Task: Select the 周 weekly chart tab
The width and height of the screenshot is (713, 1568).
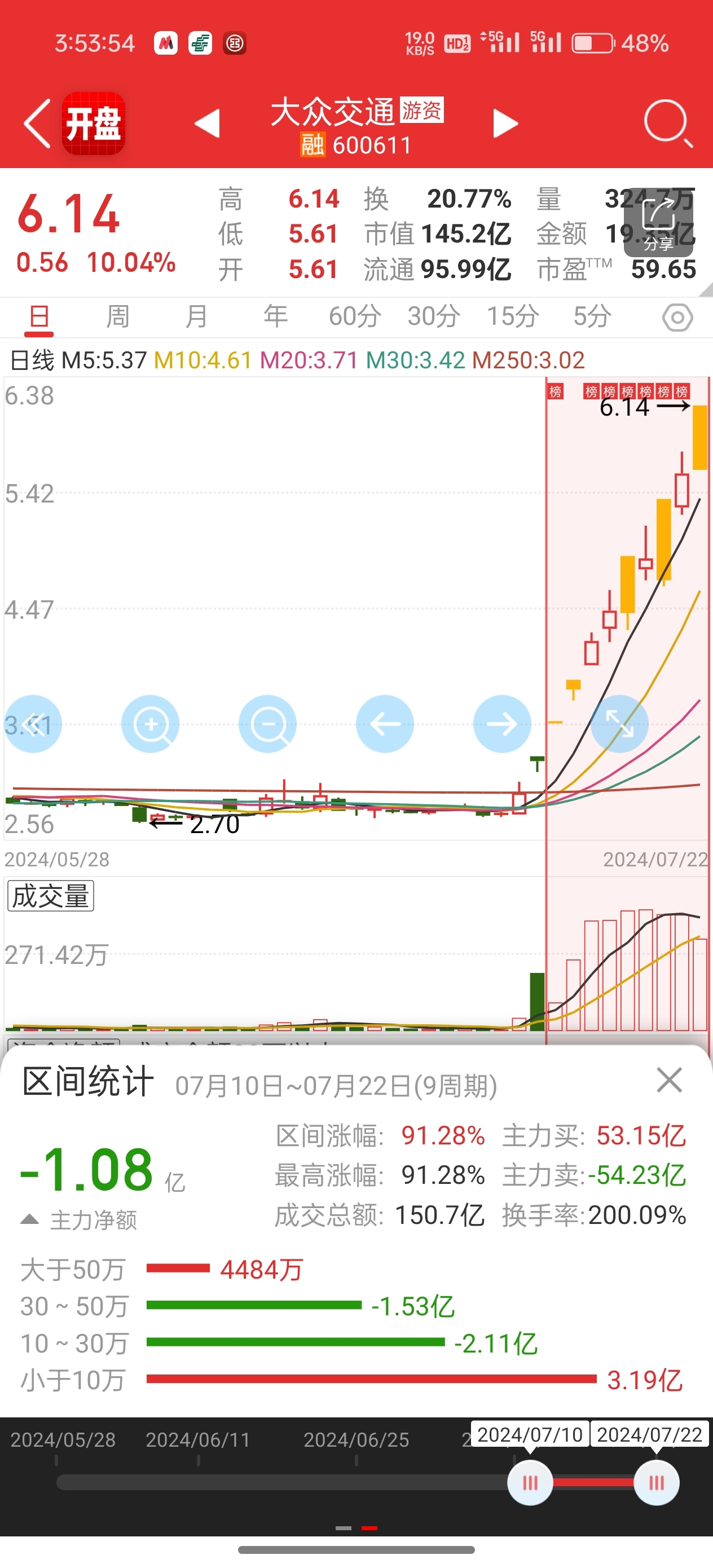Action: point(117,316)
